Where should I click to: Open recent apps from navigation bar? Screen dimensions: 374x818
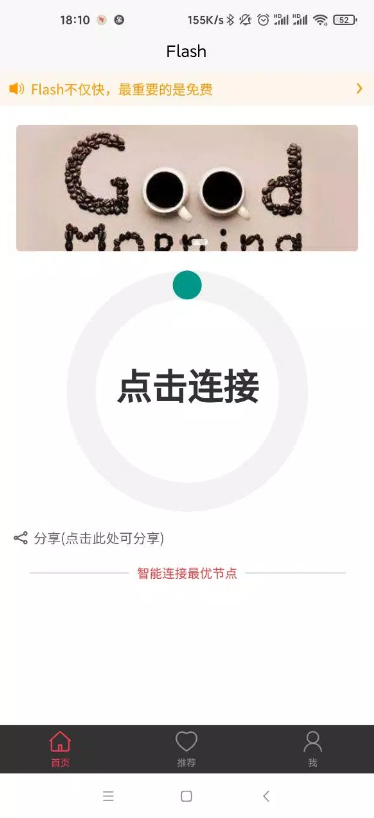(x=108, y=796)
